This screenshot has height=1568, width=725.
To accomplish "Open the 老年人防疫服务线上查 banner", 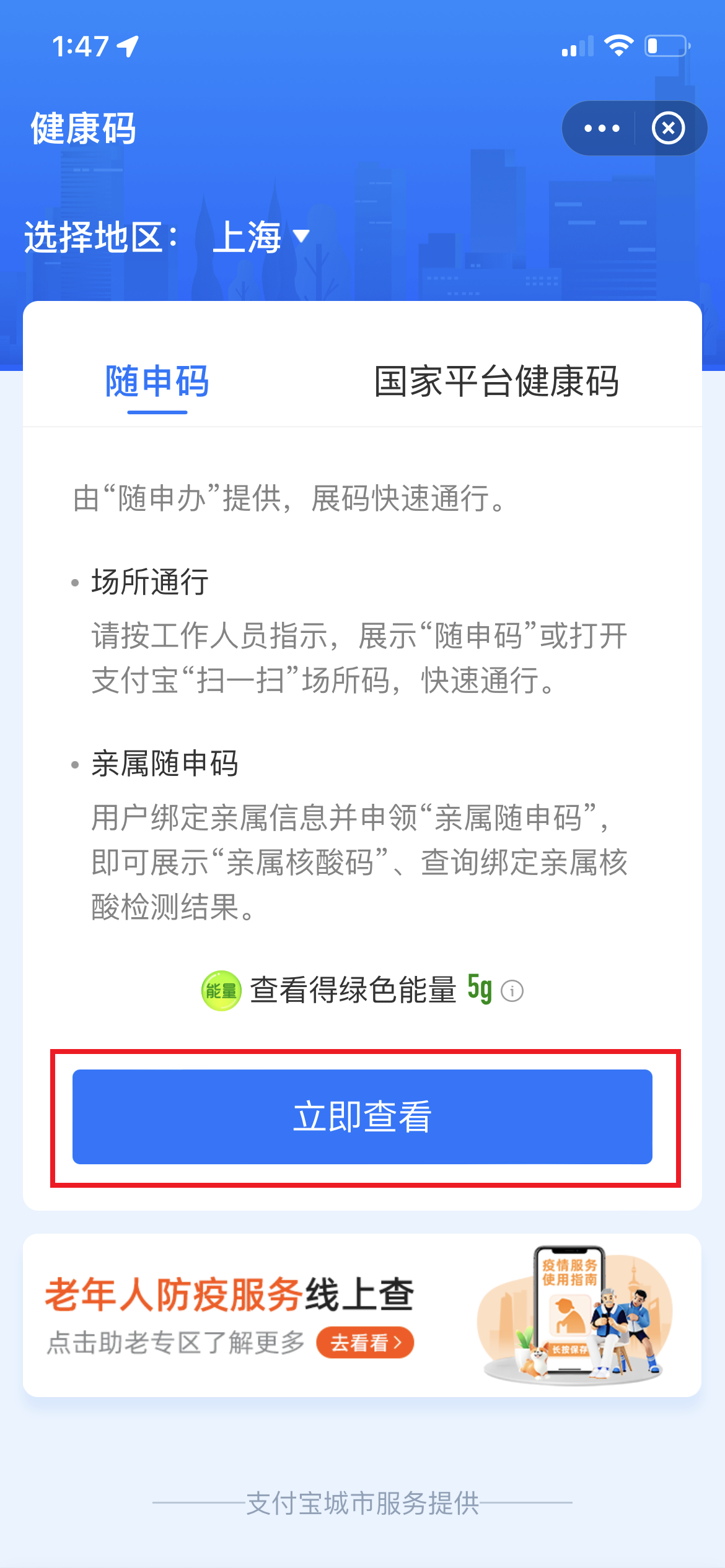I will point(362,1315).
